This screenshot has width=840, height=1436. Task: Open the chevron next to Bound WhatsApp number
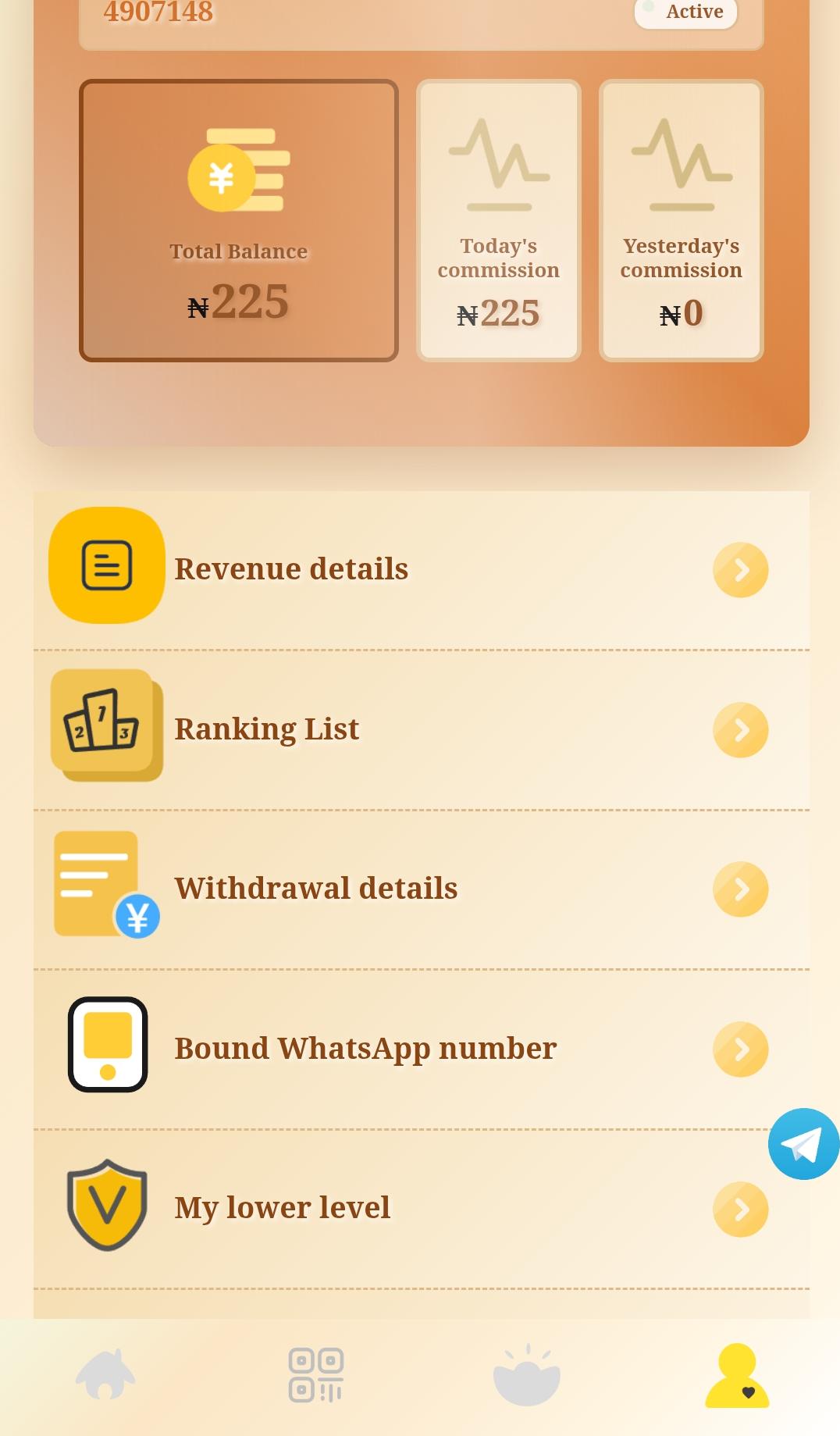click(740, 1049)
